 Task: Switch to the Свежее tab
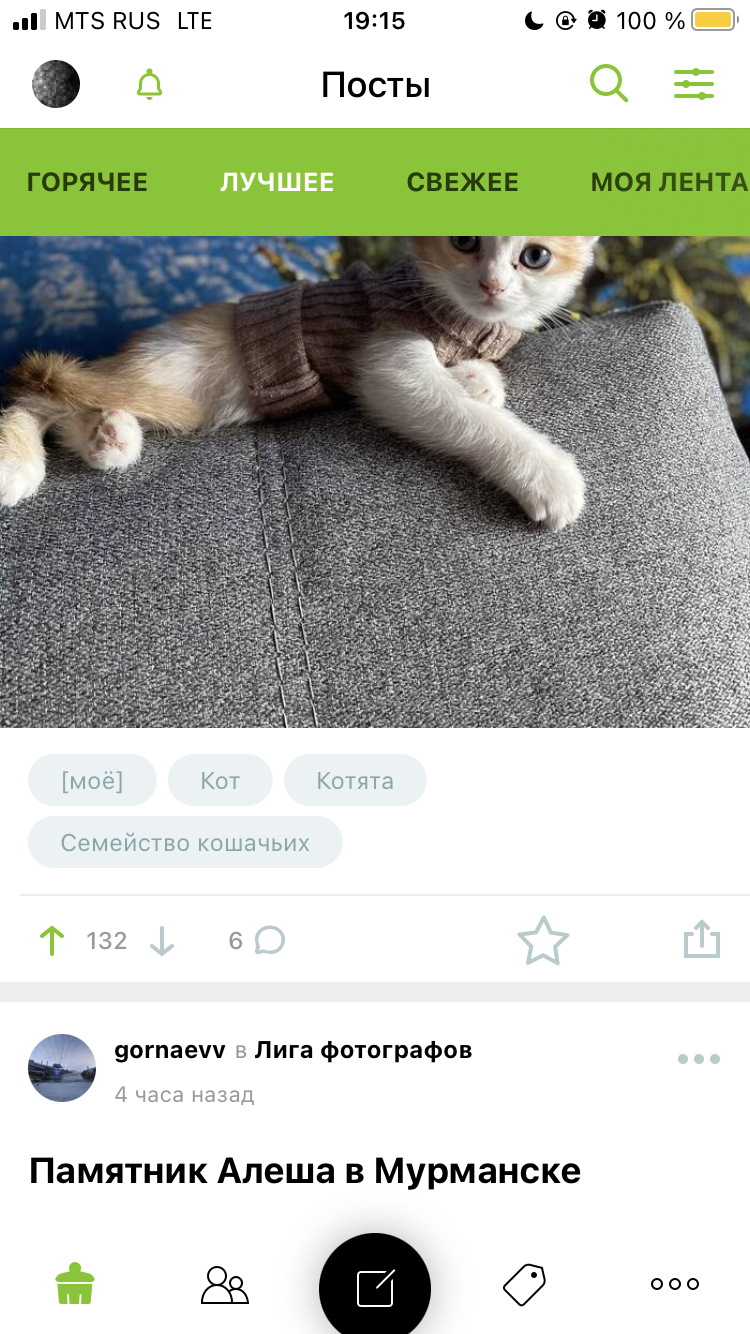[462, 182]
